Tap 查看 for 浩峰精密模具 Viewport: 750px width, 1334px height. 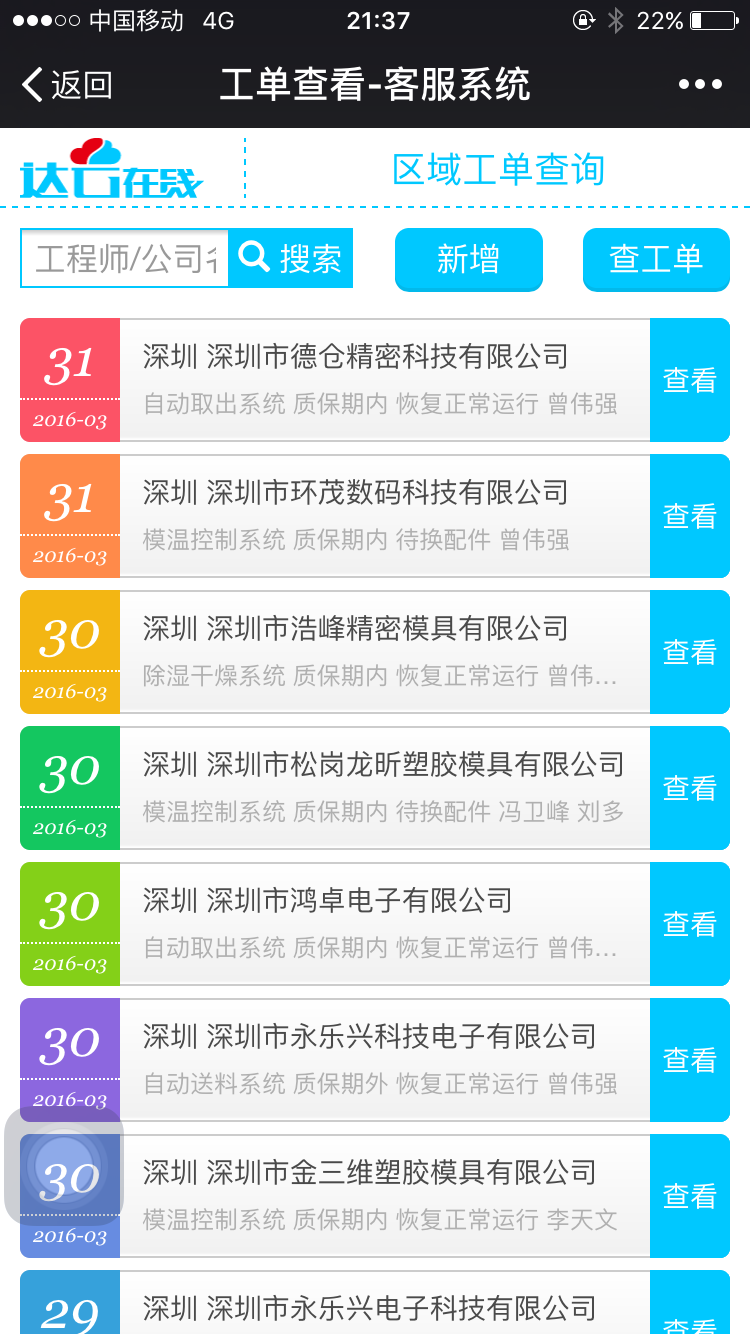[x=690, y=652]
